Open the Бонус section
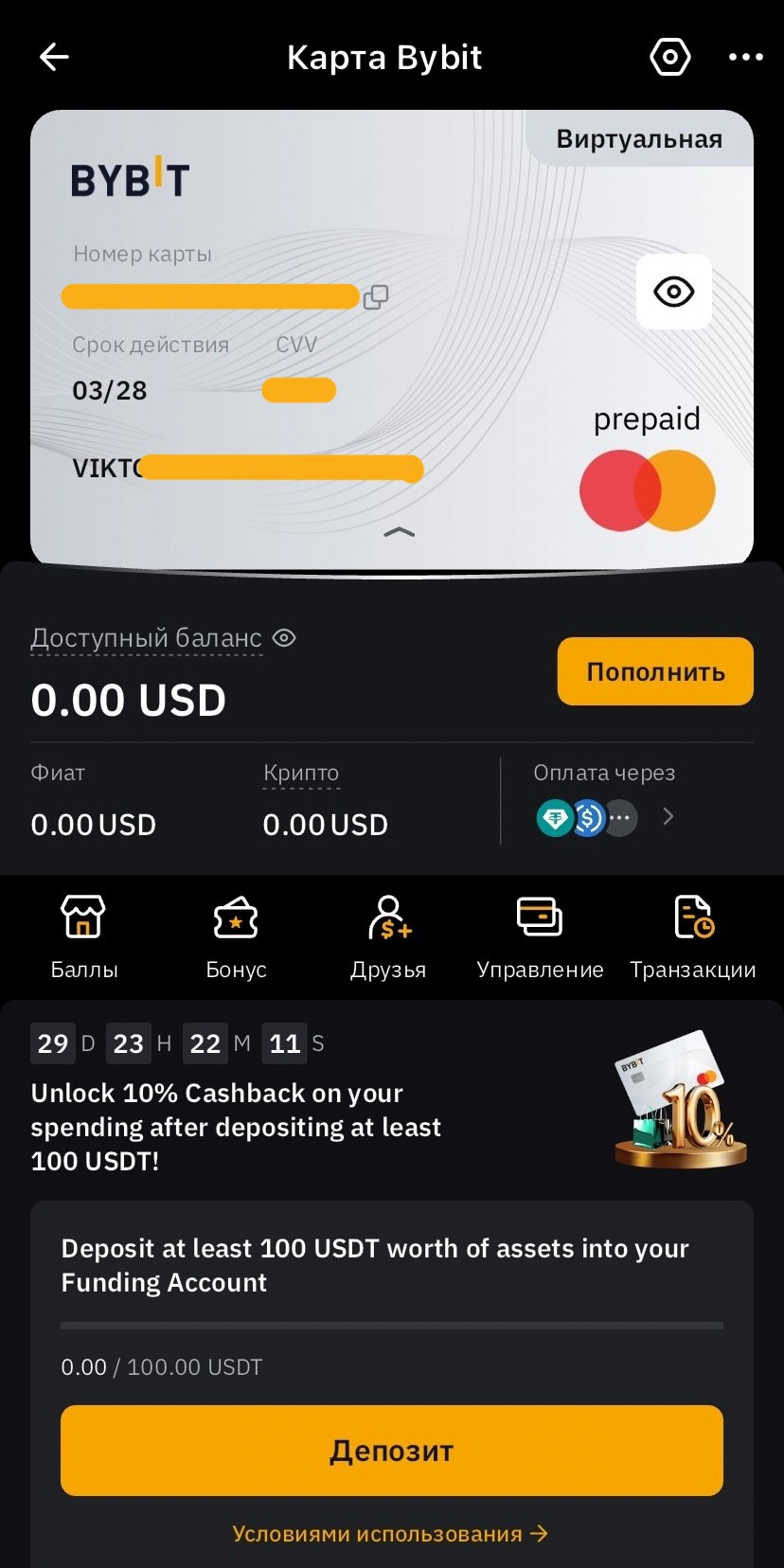 coord(236,935)
